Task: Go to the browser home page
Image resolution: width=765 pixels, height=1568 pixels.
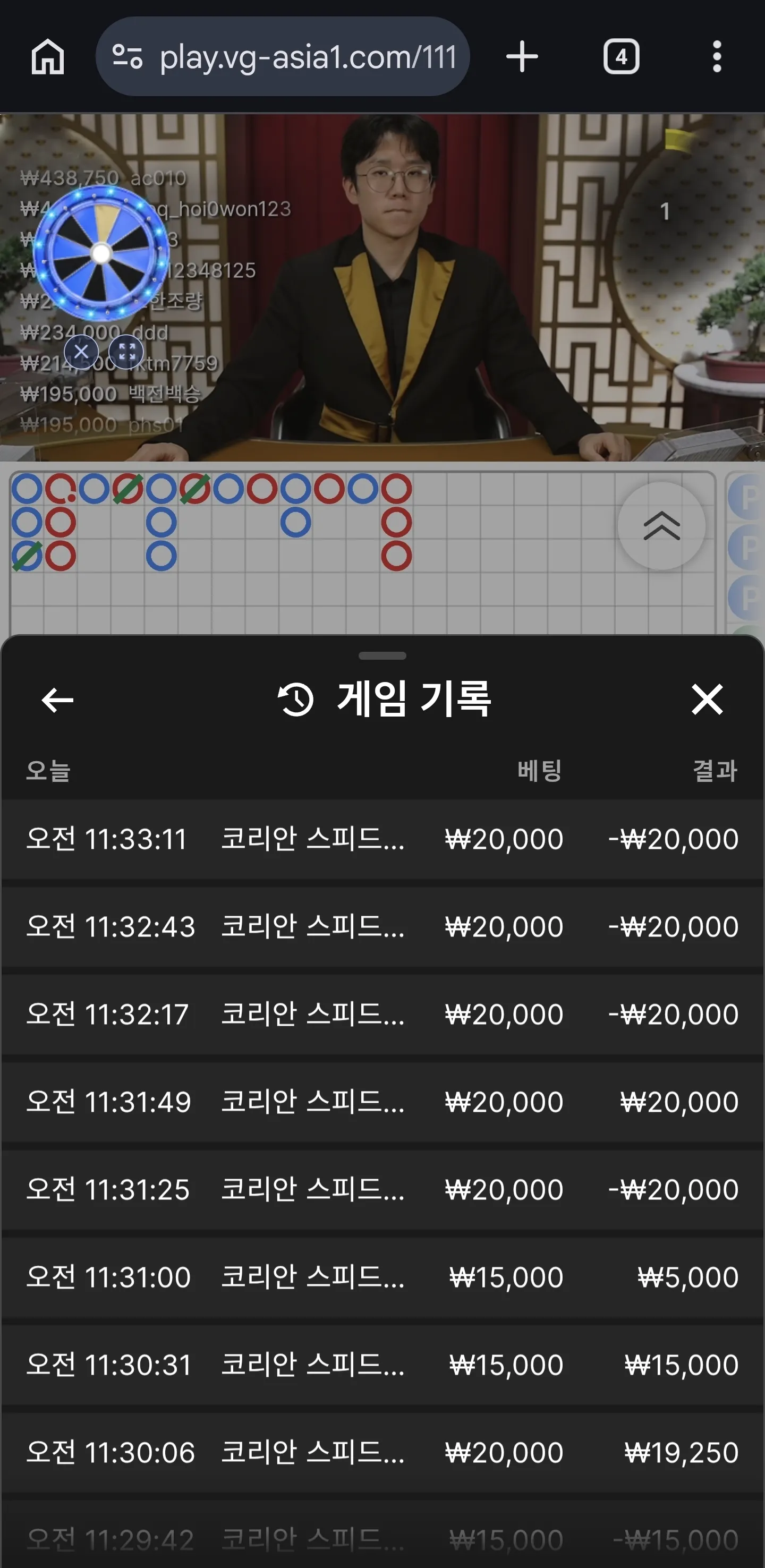Action: [x=47, y=57]
